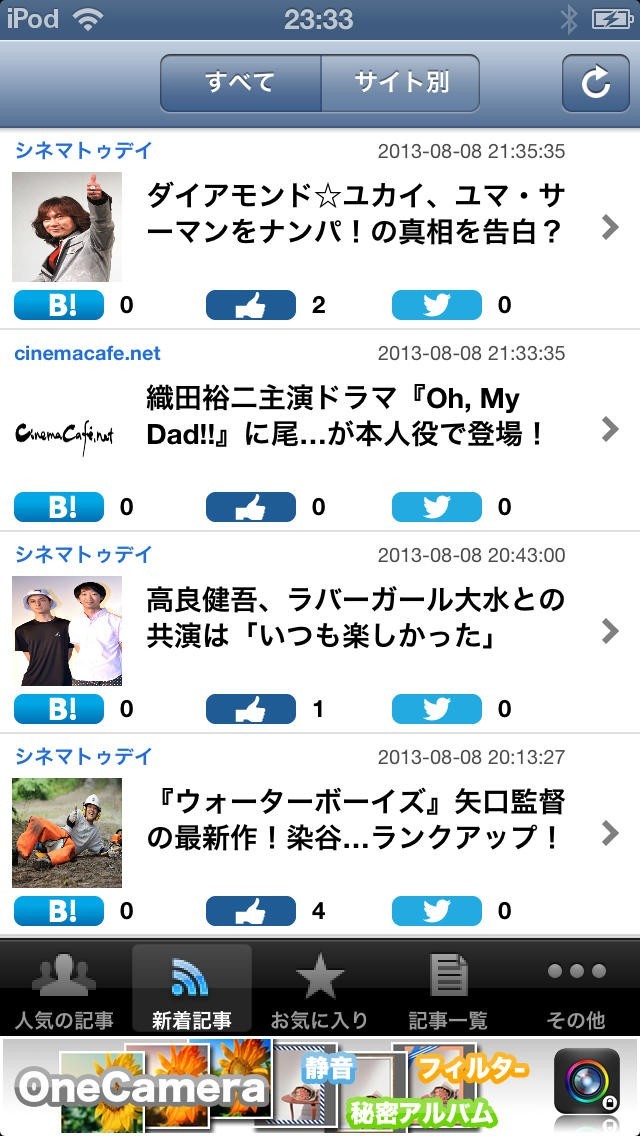This screenshot has width=640, height=1136.
Task: Hatena bookmark the 高良健吾 article
Action: coord(59,709)
